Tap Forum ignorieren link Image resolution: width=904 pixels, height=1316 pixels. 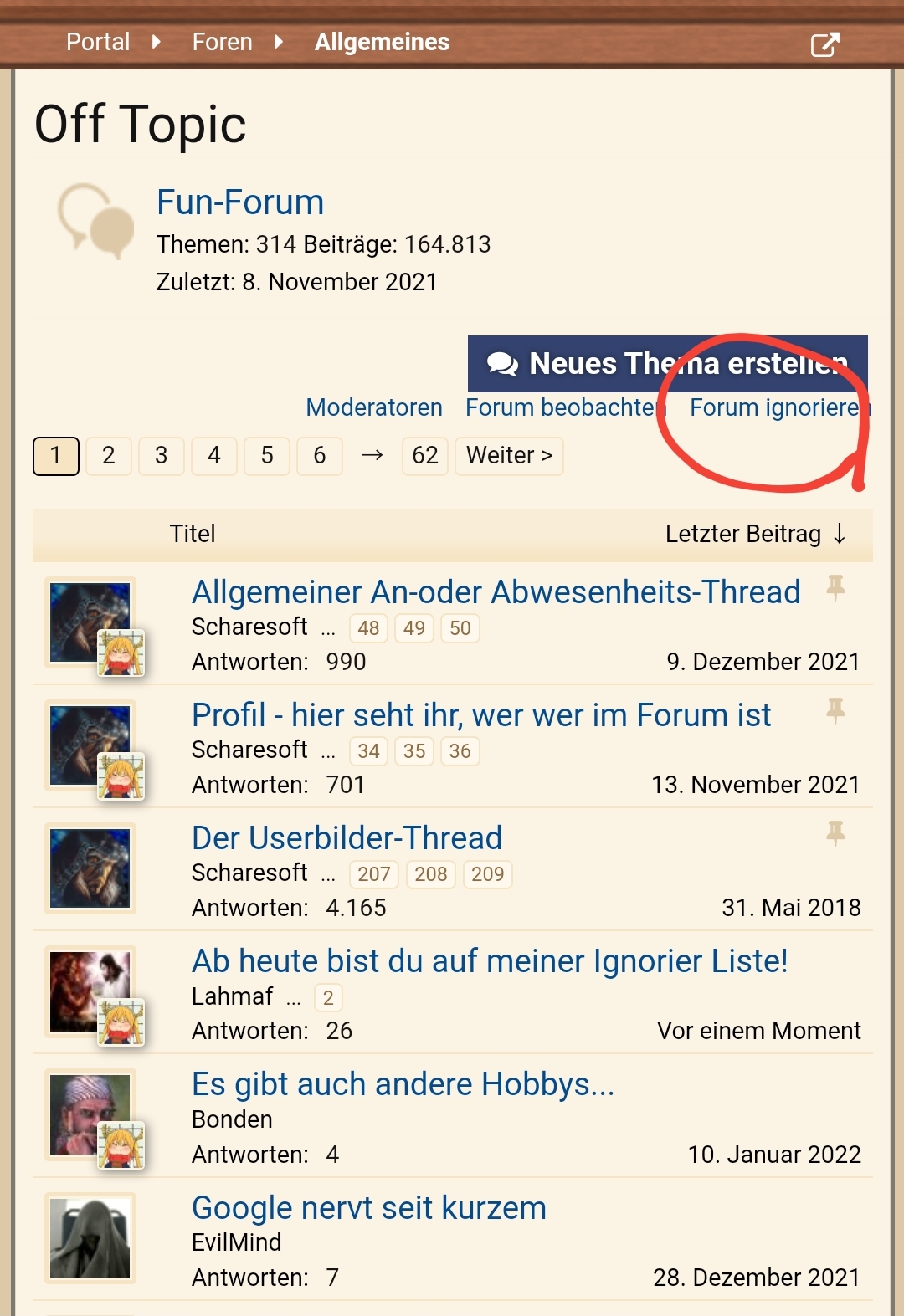click(x=780, y=407)
